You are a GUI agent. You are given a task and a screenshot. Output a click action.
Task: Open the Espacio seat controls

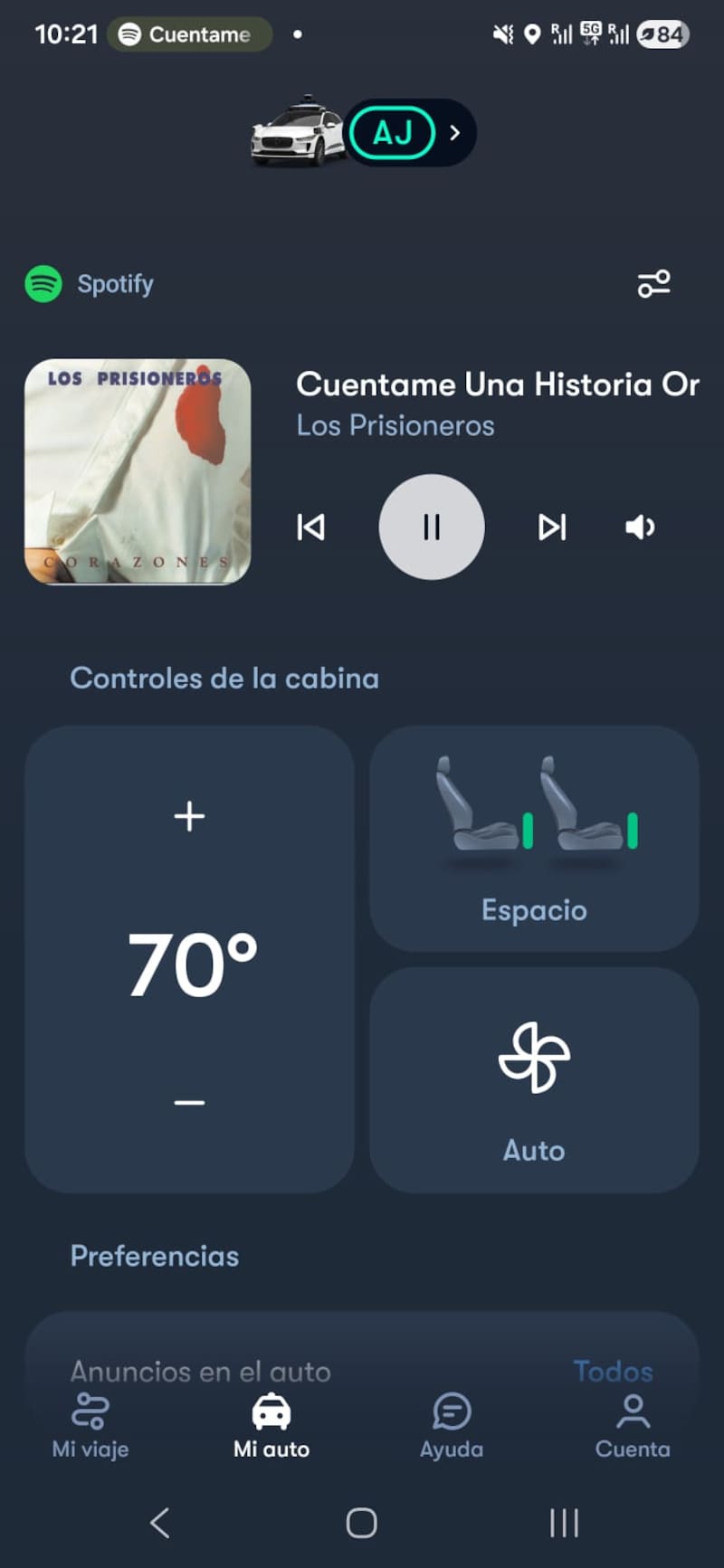click(534, 838)
